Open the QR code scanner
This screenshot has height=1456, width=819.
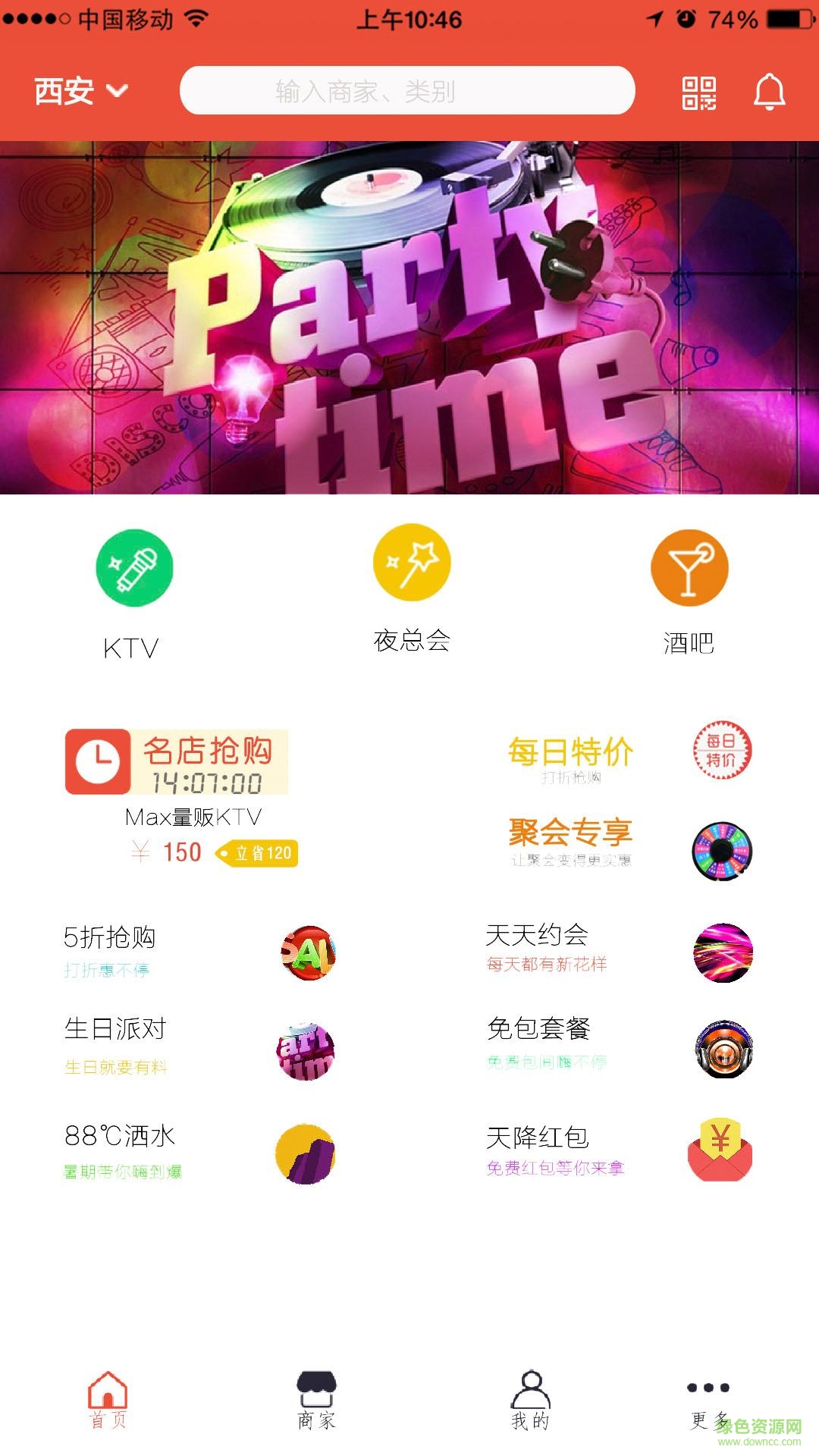point(698,93)
